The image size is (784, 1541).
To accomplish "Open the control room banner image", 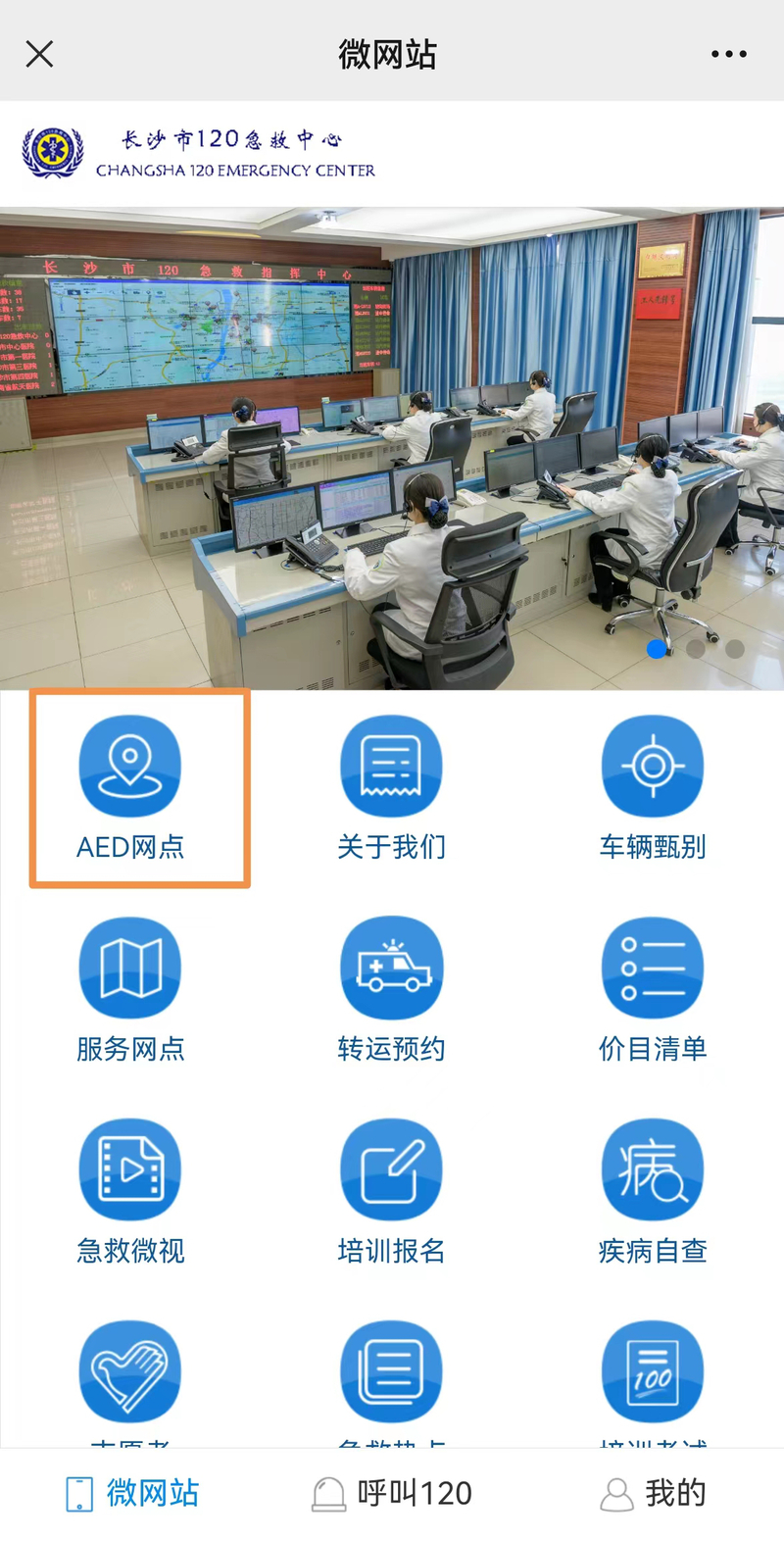I will pos(392,447).
